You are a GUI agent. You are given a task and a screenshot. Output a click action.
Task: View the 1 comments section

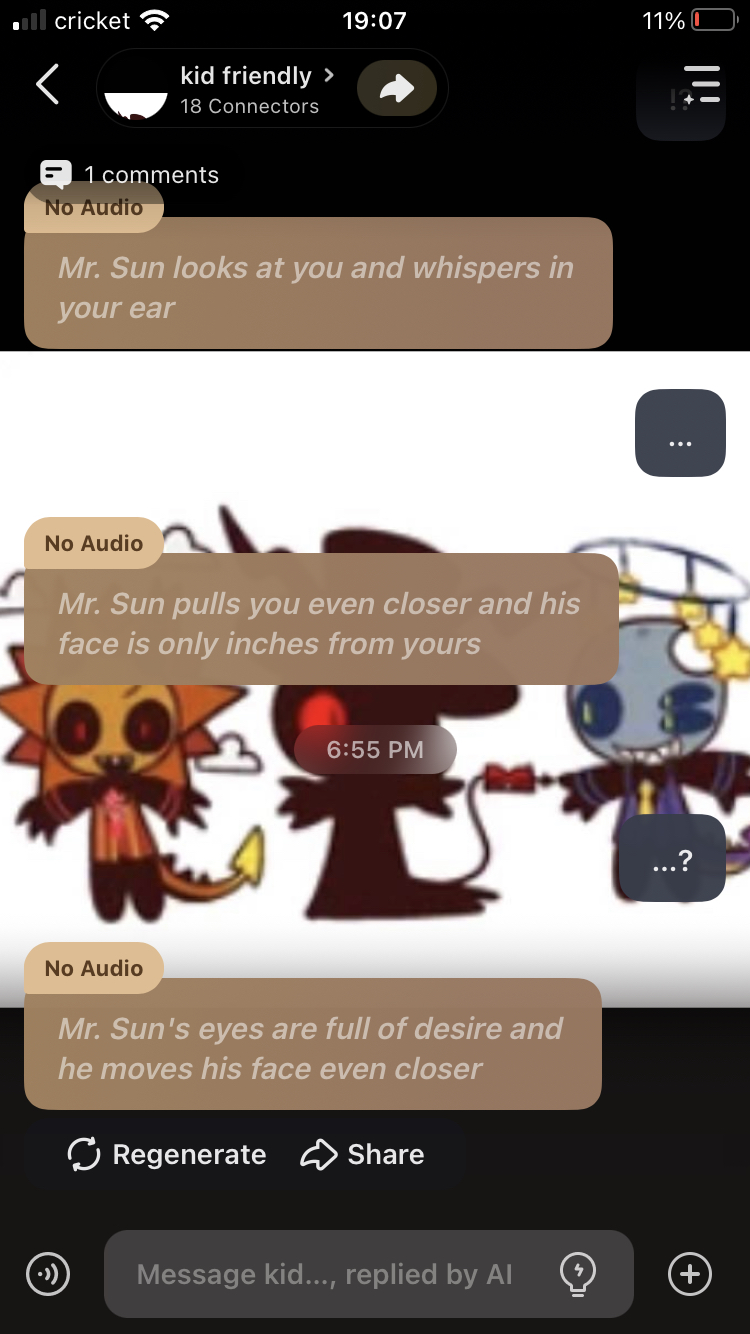point(130,174)
